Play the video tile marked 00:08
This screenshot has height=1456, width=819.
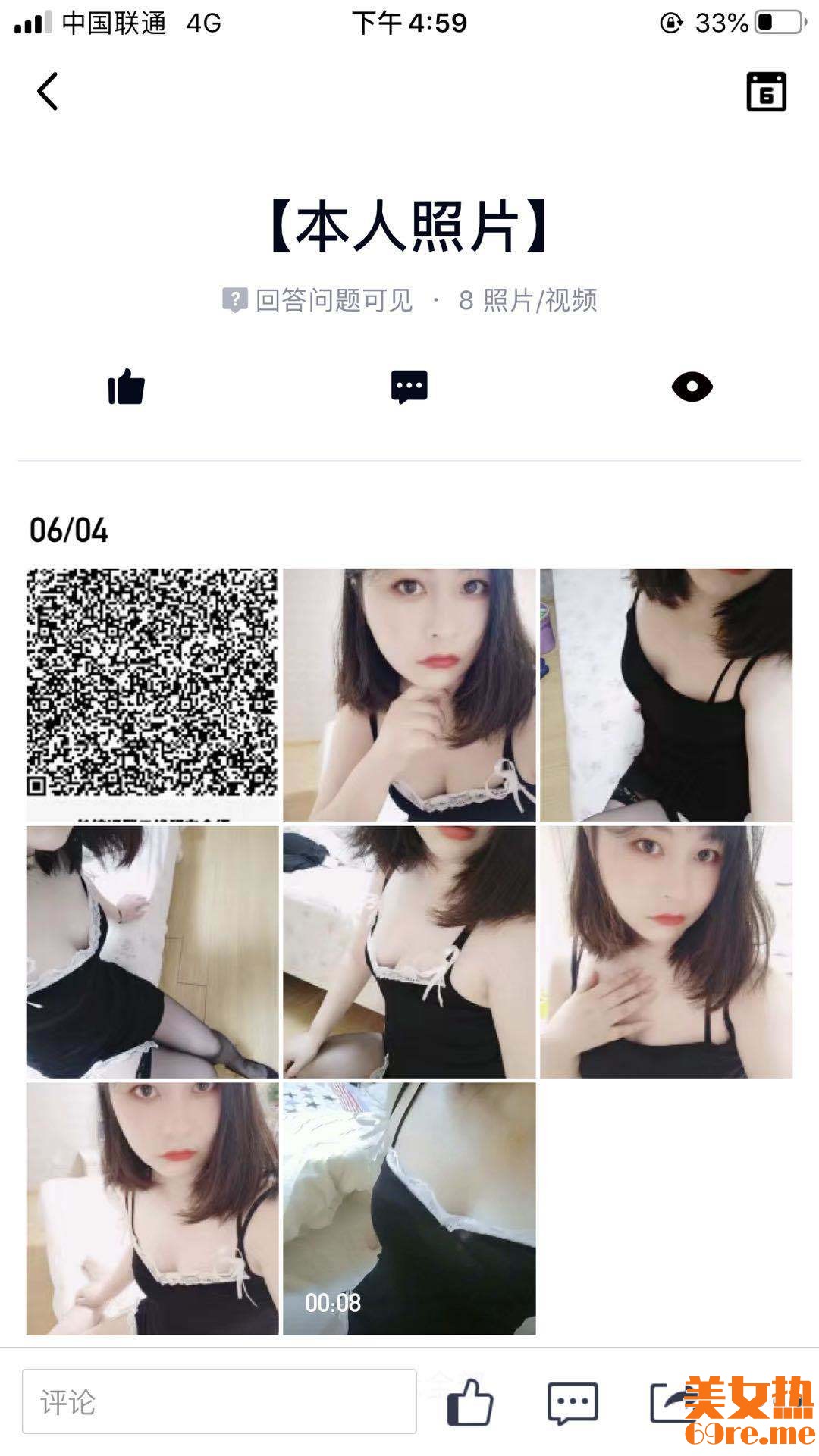[x=409, y=1208]
